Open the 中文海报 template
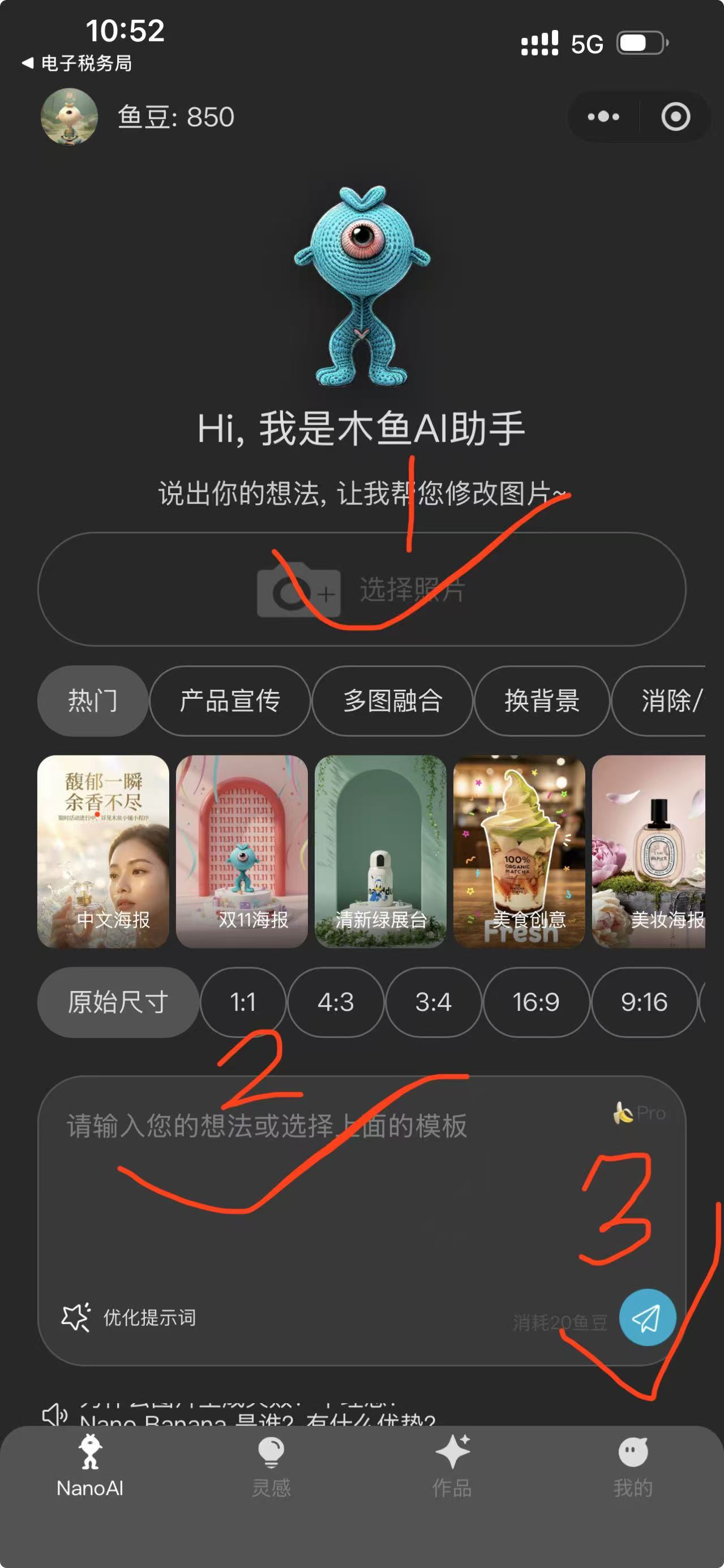The image size is (724, 1568). tap(103, 851)
